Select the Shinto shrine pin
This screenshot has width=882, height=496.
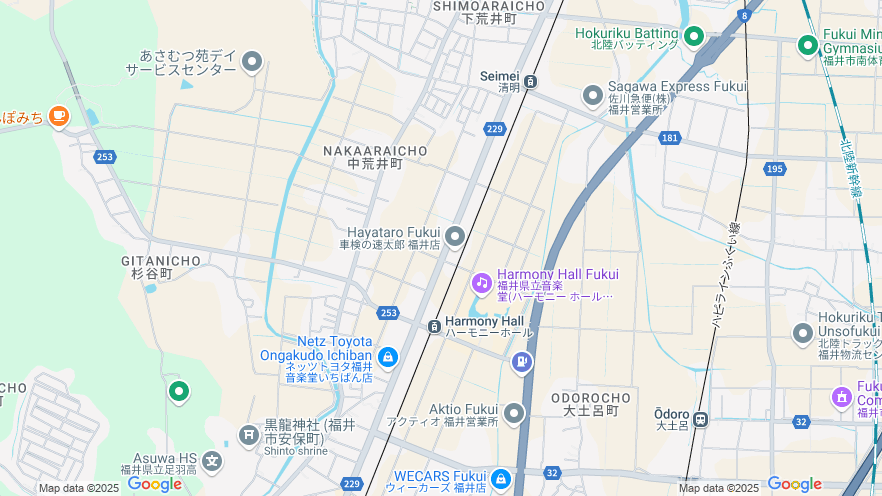pos(249,434)
